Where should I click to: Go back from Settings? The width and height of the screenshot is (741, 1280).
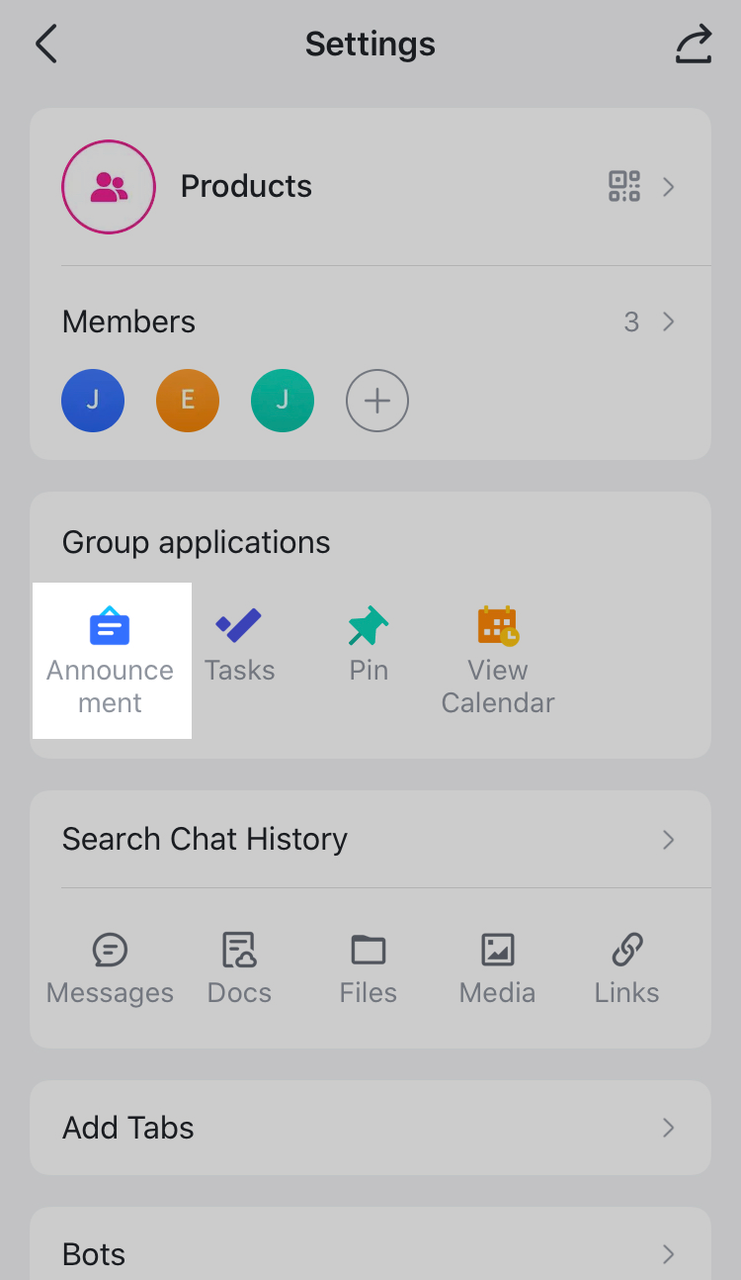coord(46,45)
